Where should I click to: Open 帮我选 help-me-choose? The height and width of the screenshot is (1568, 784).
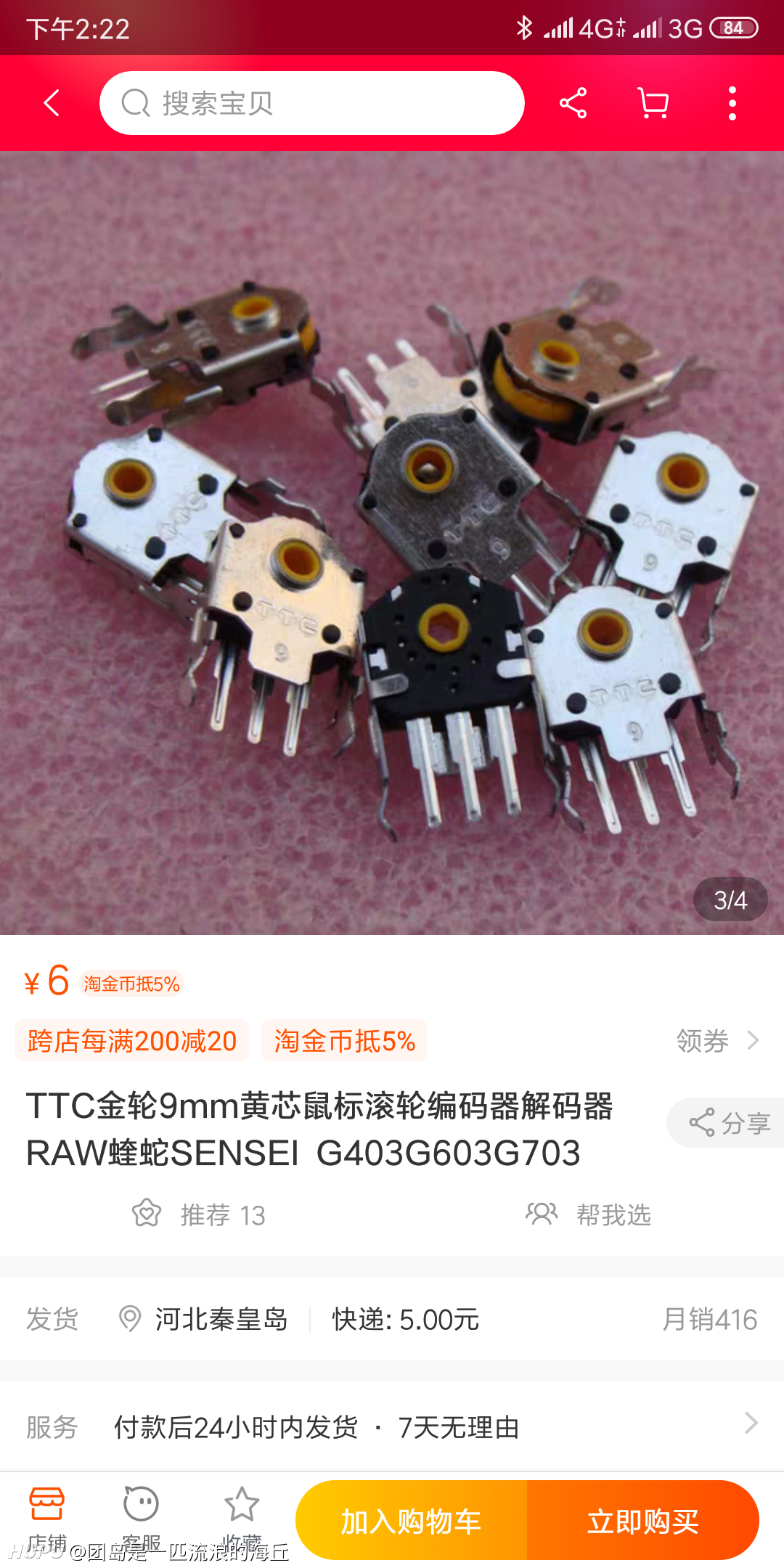pos(588,1214)
